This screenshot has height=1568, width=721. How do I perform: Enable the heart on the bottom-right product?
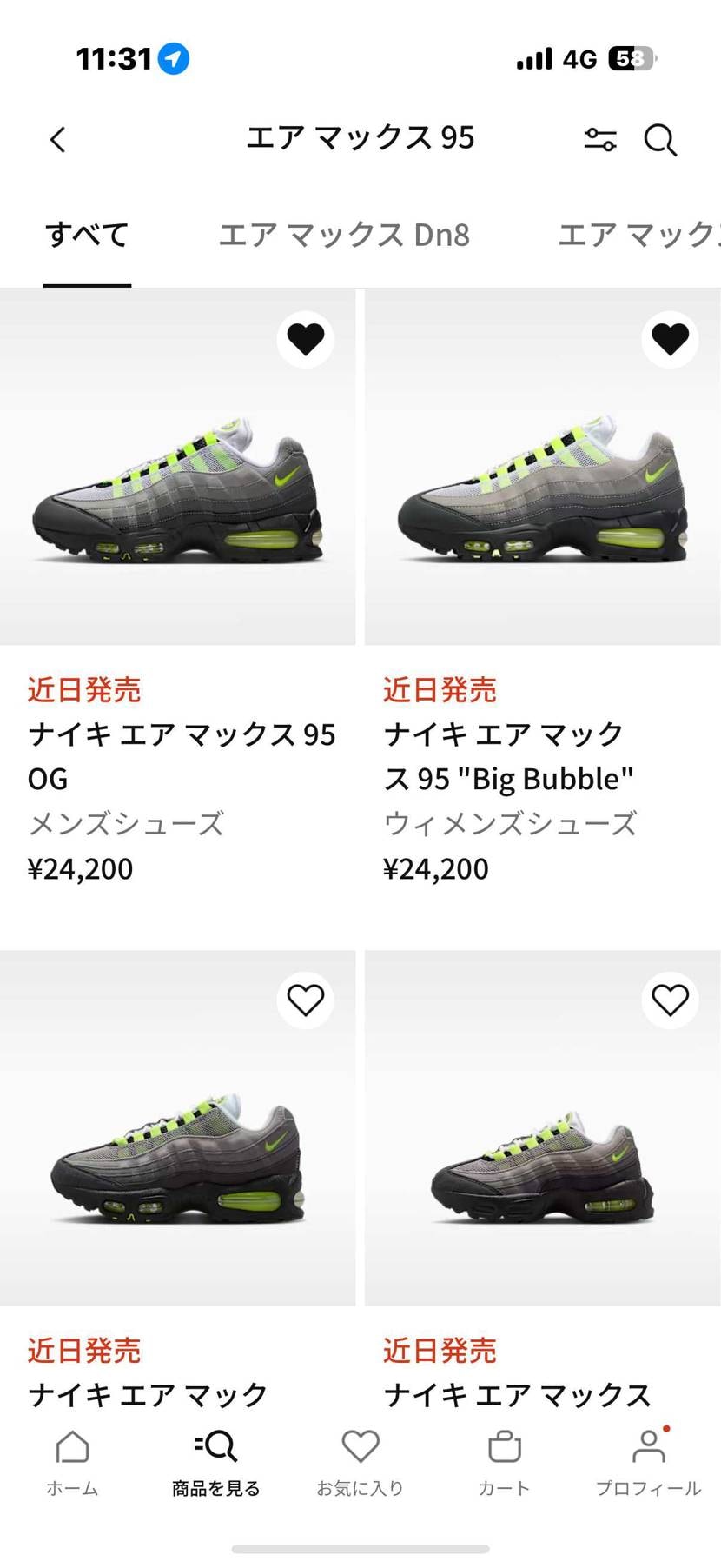(x=670, y=1000)
